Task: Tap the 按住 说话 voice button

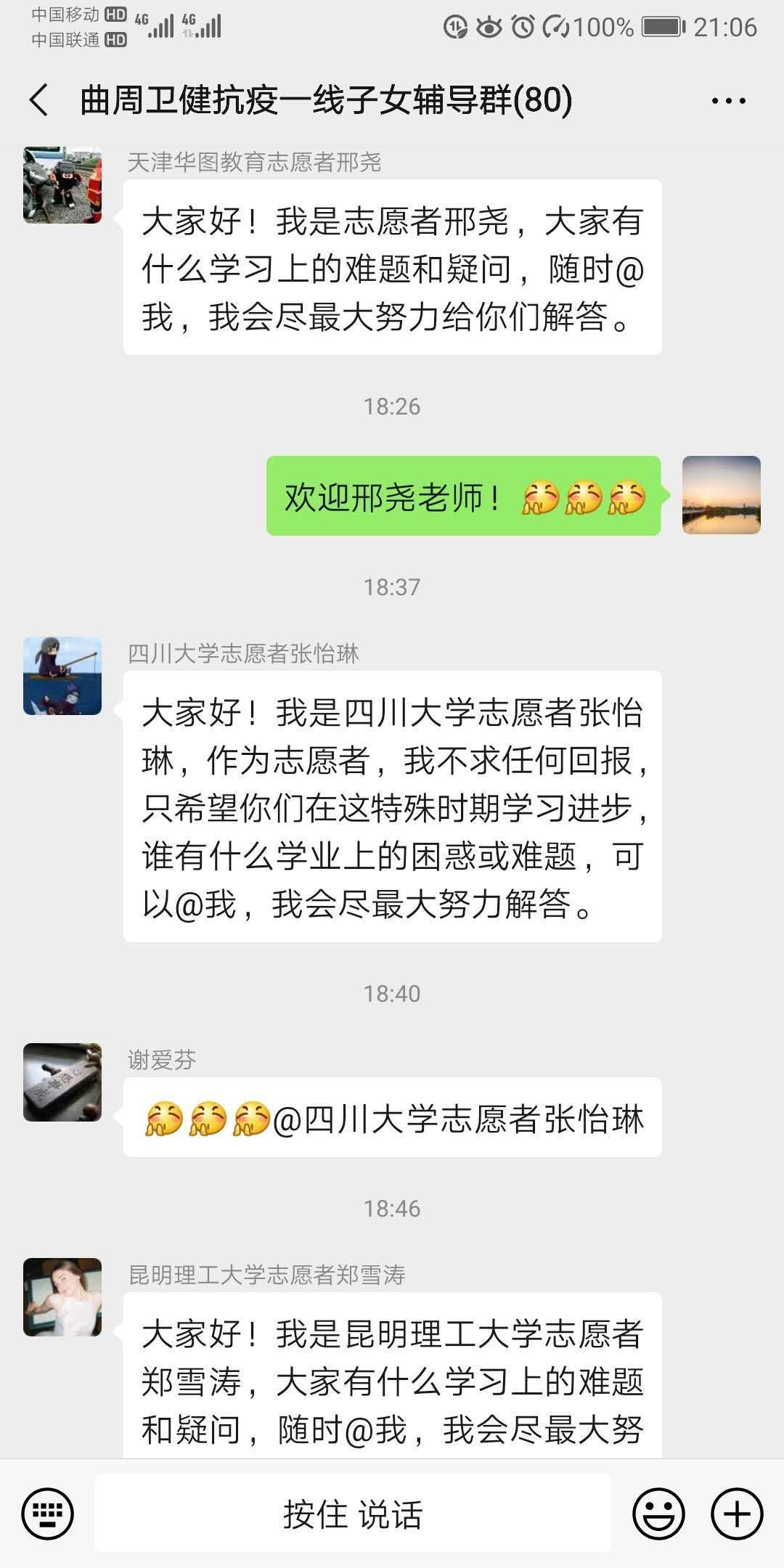Action: click(x=353, y=1514)
